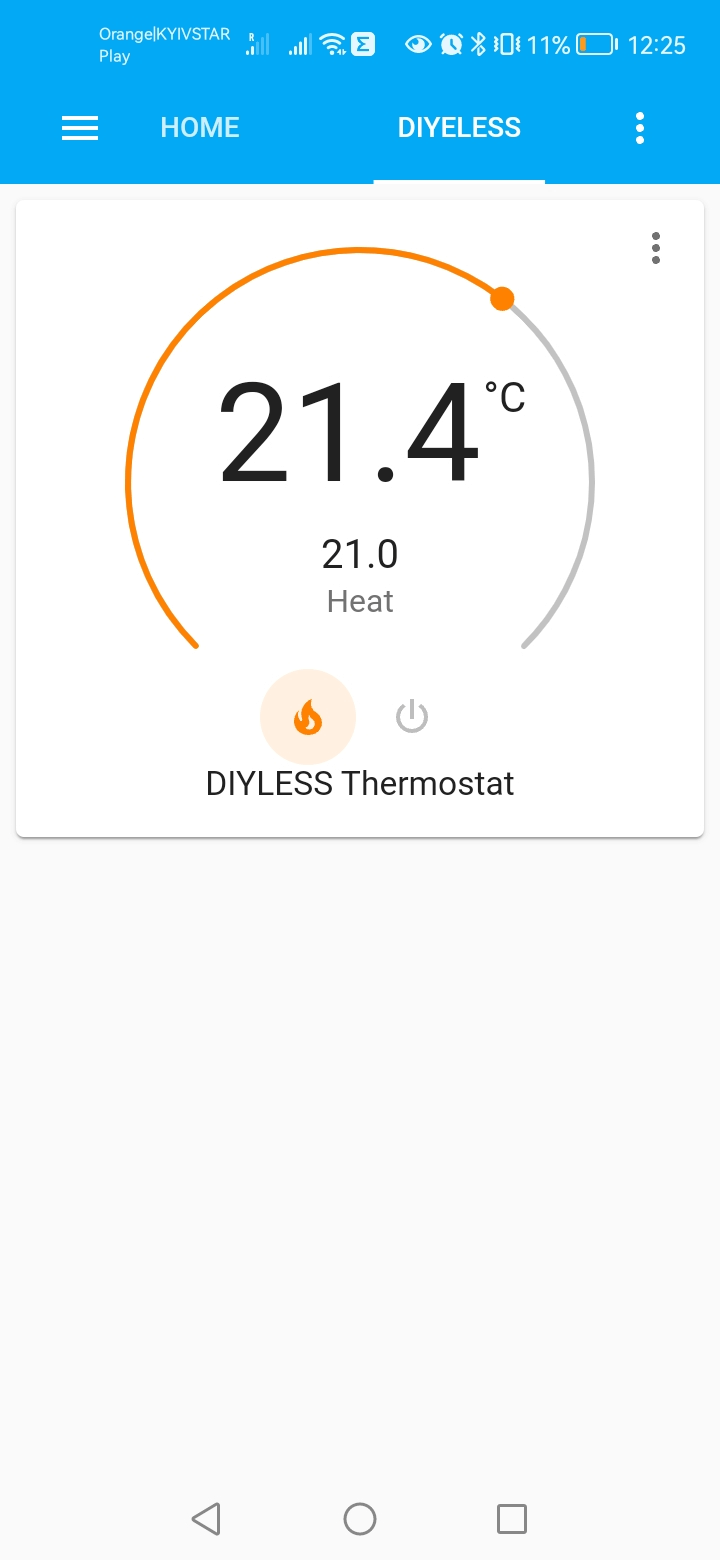The image size is (720, 1560).
Task: Toggle the eye comfort status bar icon
Action: pos(419,43)
